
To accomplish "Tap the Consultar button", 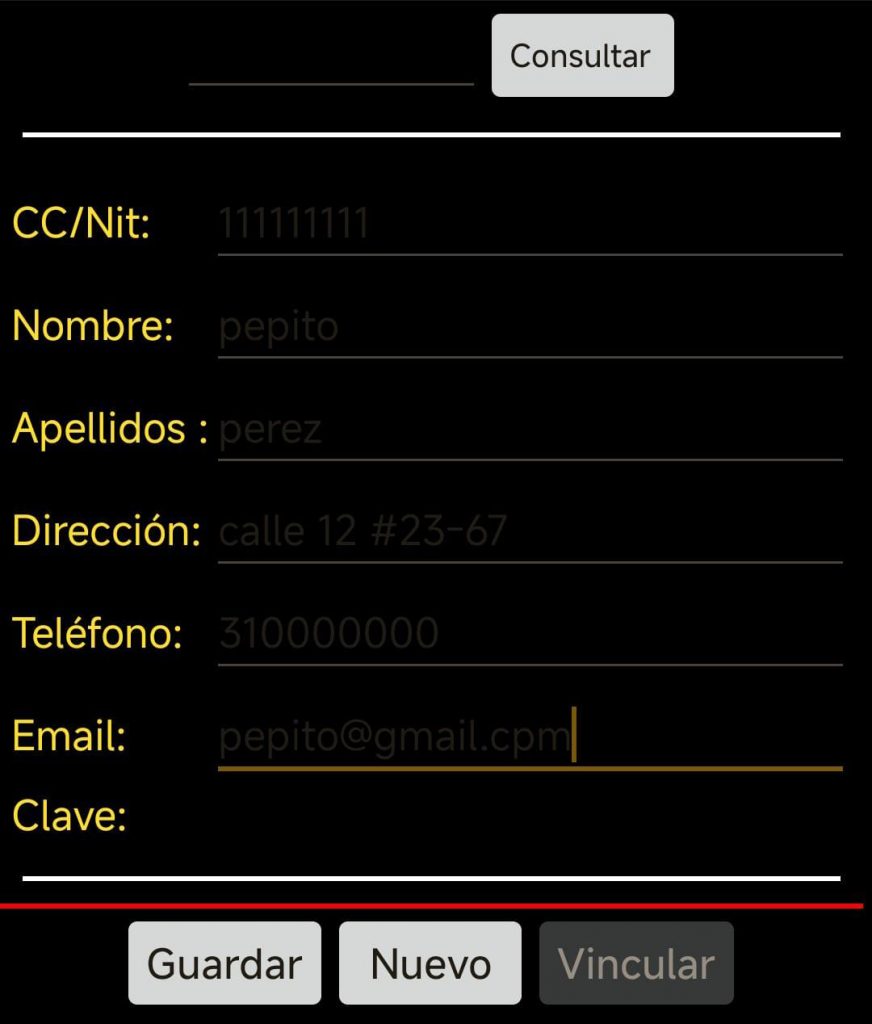I will 582,56.
